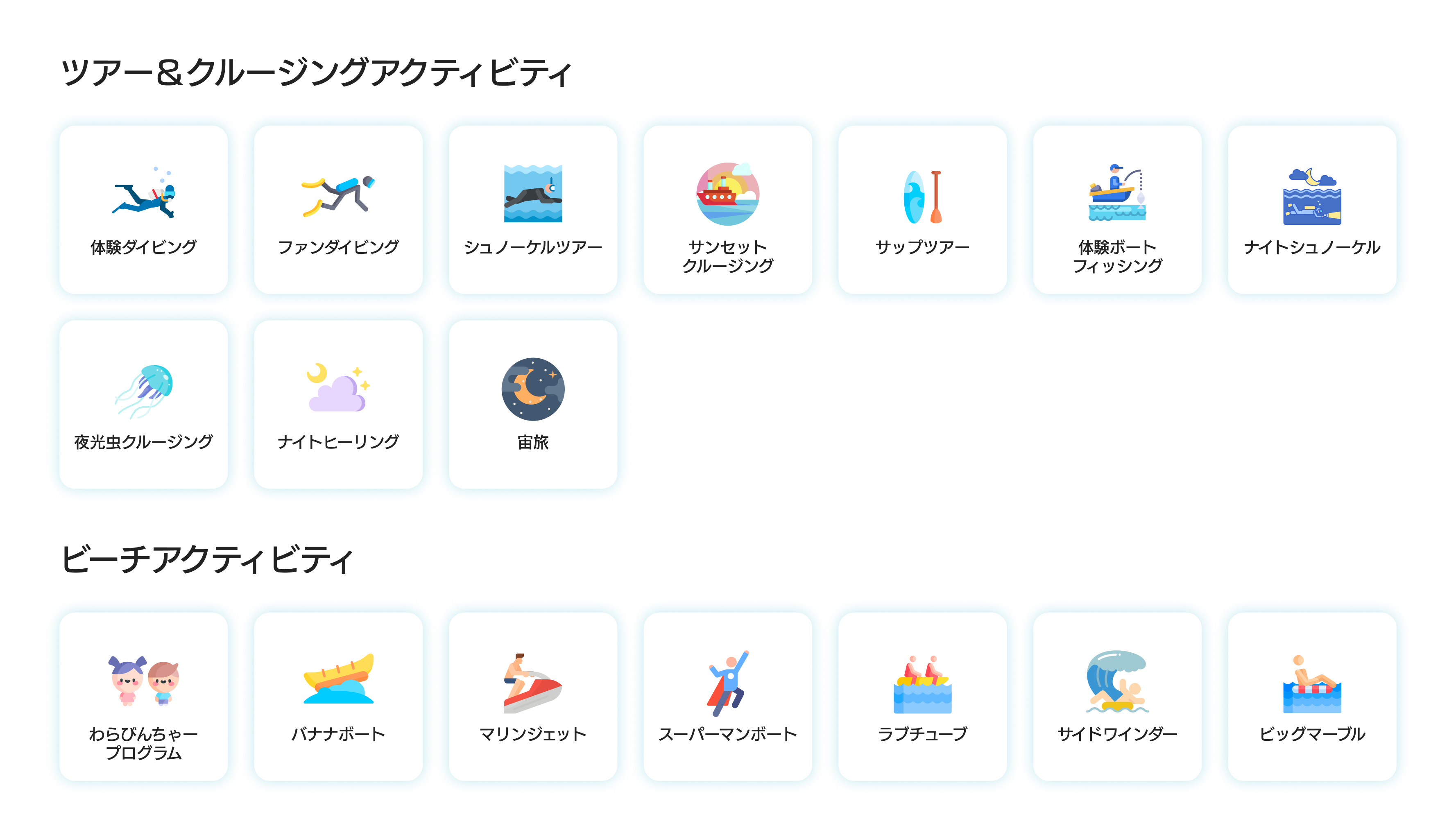Open マリンジェット card
This screenshot has height=819, width=1456.
click(x=532, y=696)
